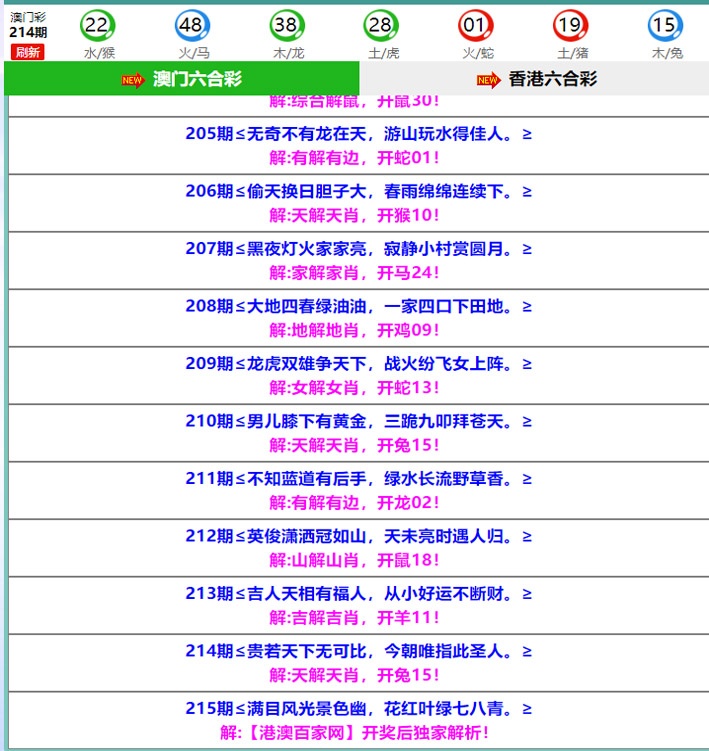Switch to the 澳门六合彩 tab

182,79
